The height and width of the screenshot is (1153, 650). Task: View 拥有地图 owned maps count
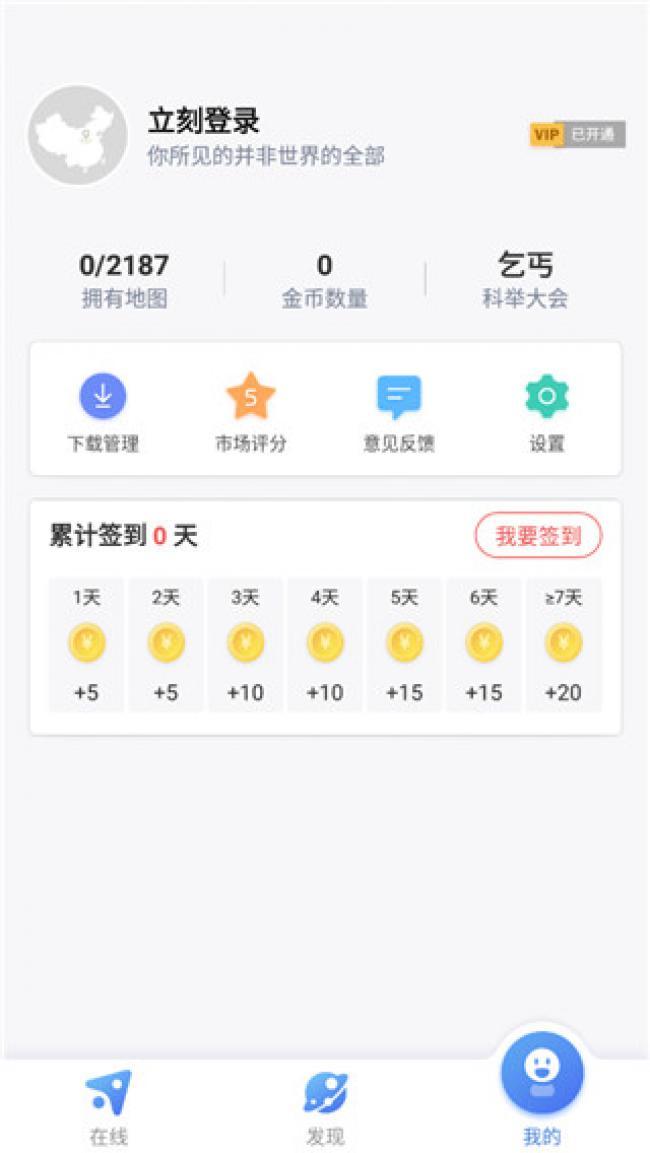pos(124,280)
